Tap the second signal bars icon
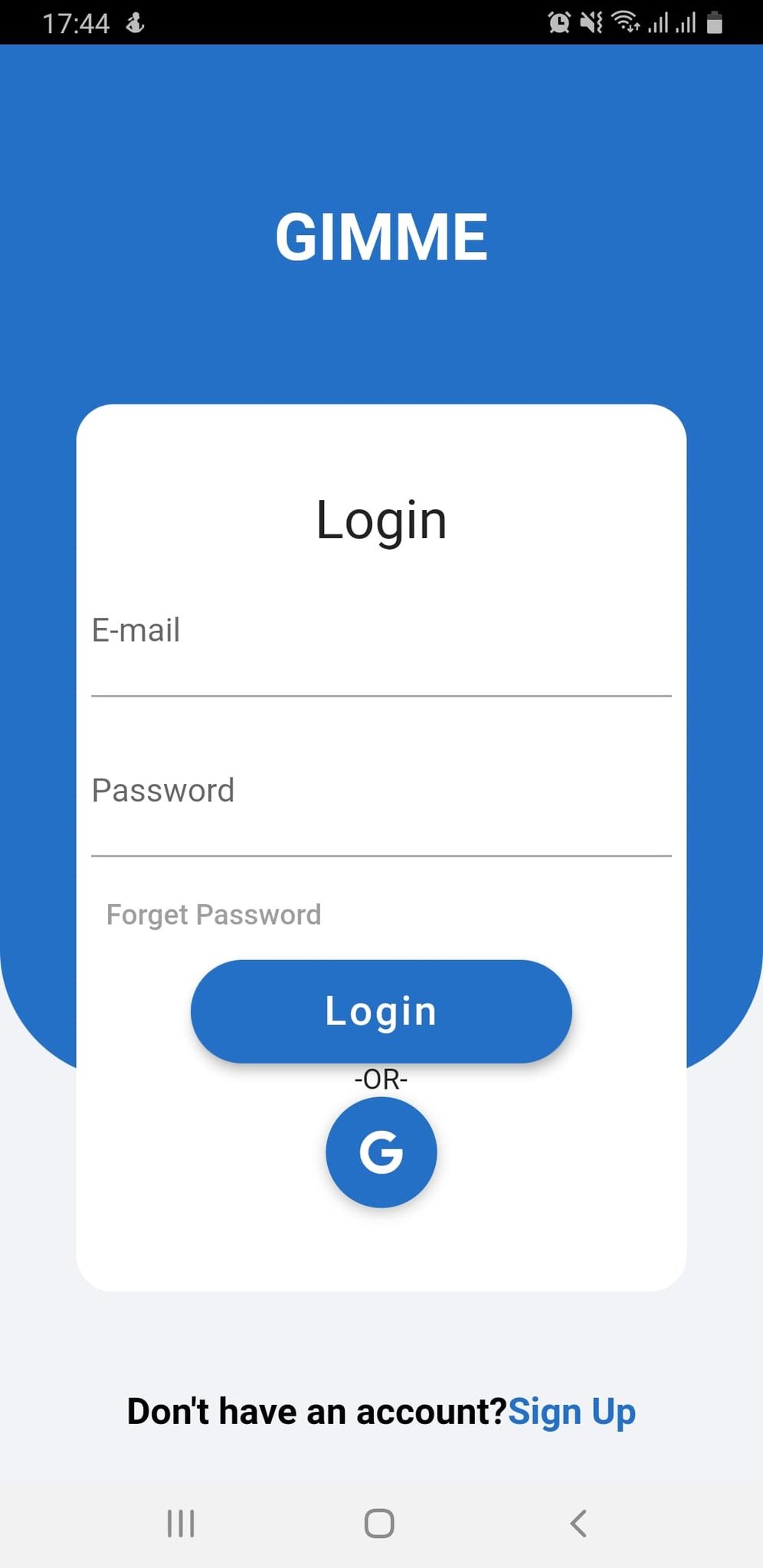Viewport: 763px width, 1568px height. point(684,22)
